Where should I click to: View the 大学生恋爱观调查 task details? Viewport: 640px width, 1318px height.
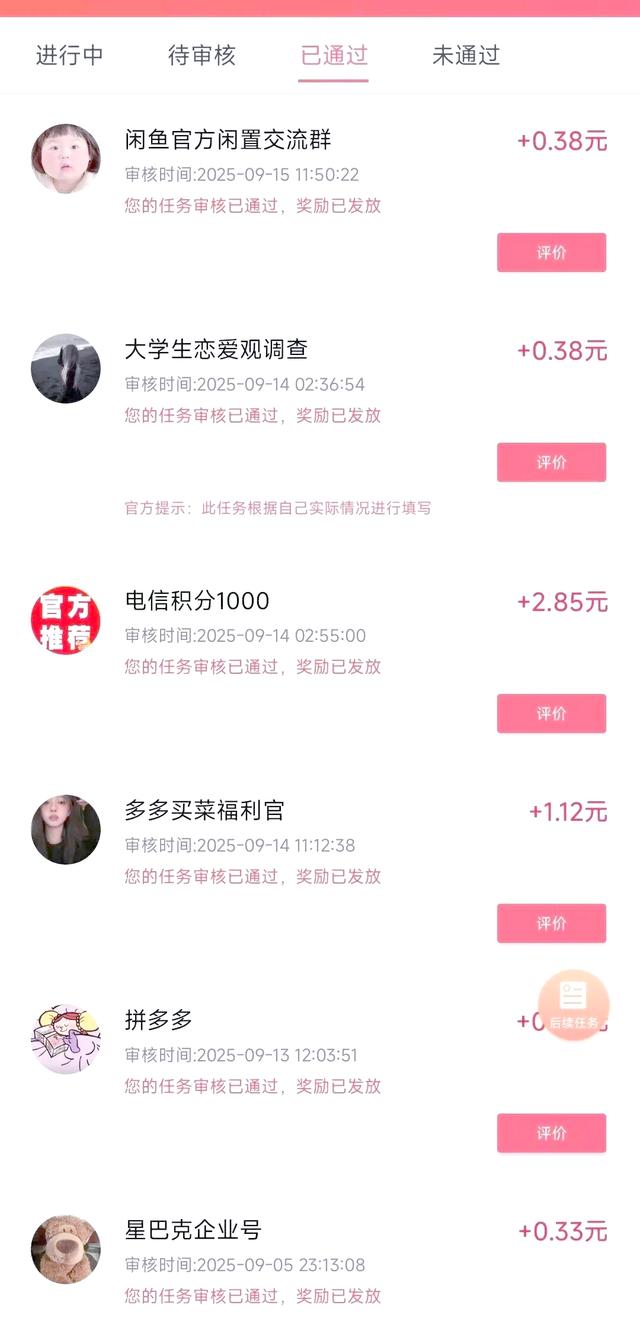(216, 350)
